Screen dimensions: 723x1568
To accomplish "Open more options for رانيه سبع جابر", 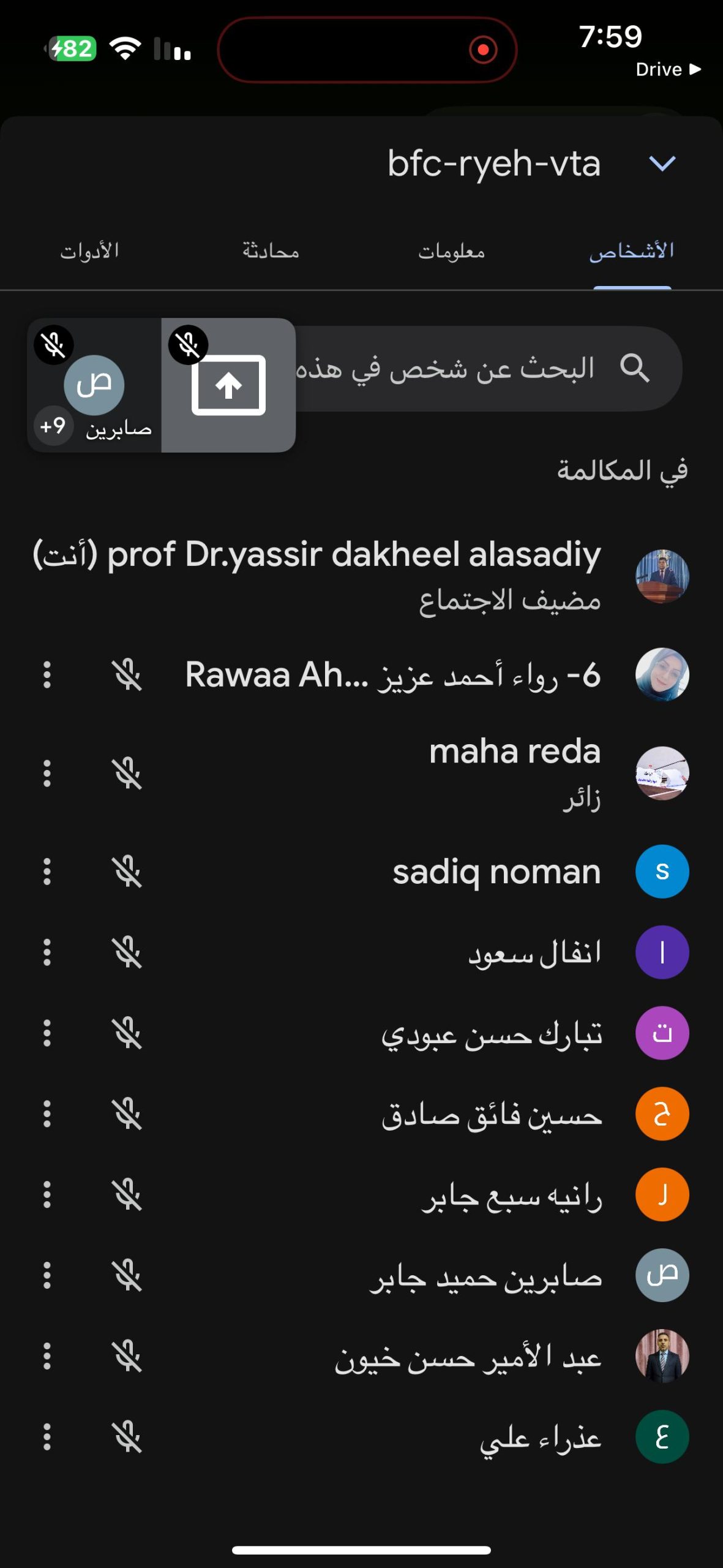I will pos(47,1195).
